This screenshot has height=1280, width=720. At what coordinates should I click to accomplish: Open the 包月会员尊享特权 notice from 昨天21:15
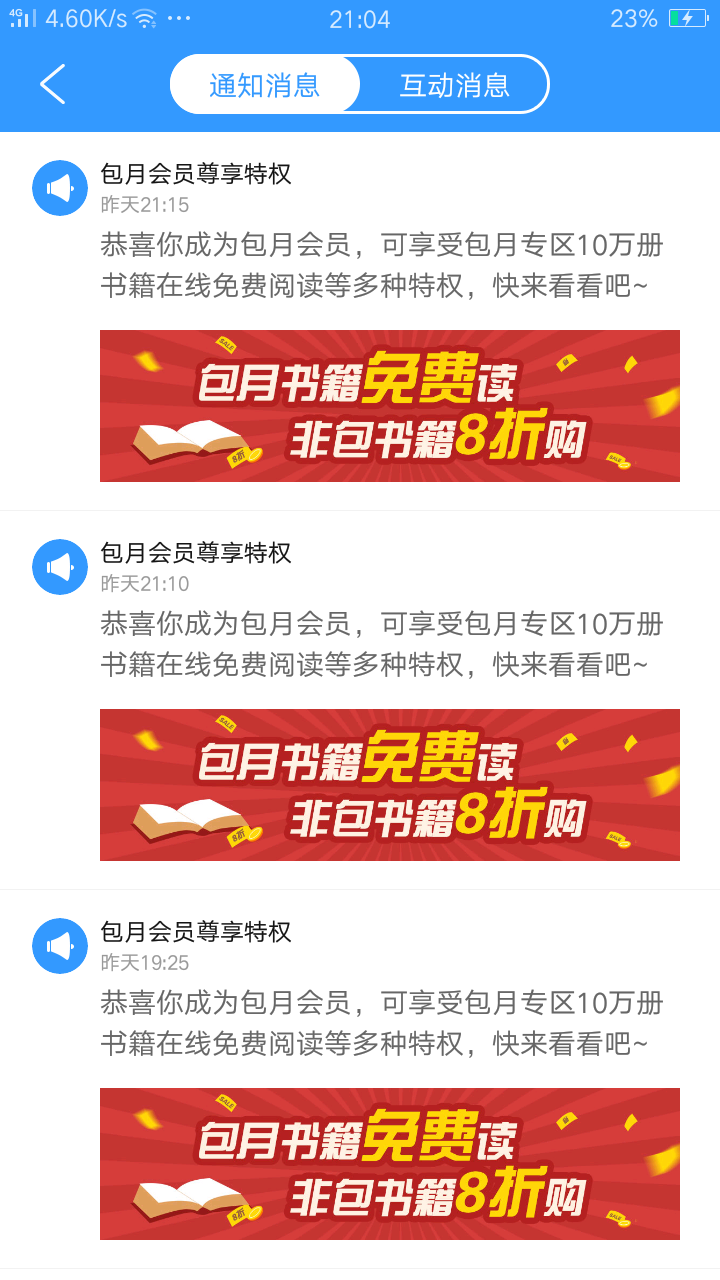click(x=360, y=322)
